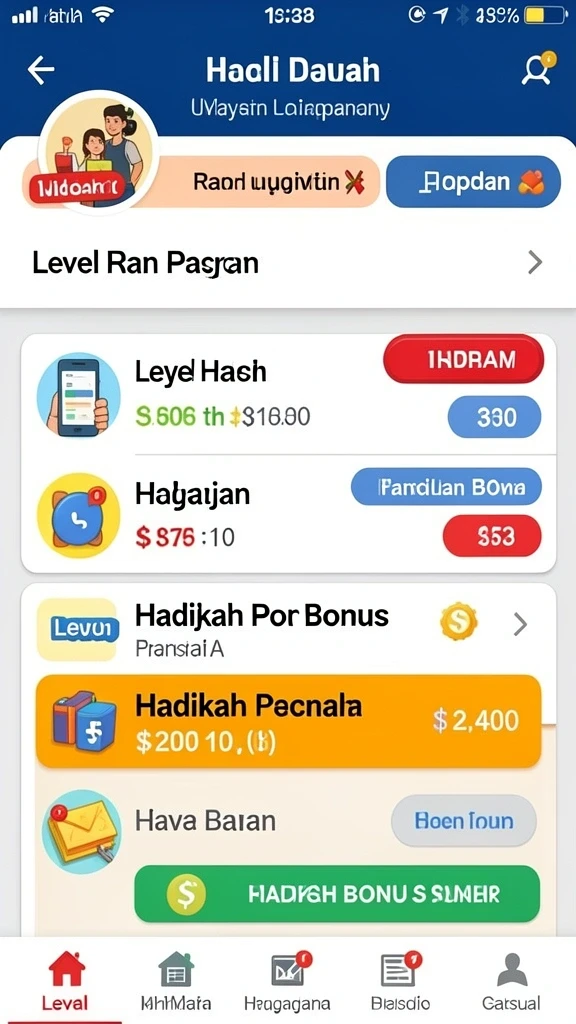Open the orange Hadikah Pecnala card
Viewport: 576px width, 1024px height.
(288, 722)
